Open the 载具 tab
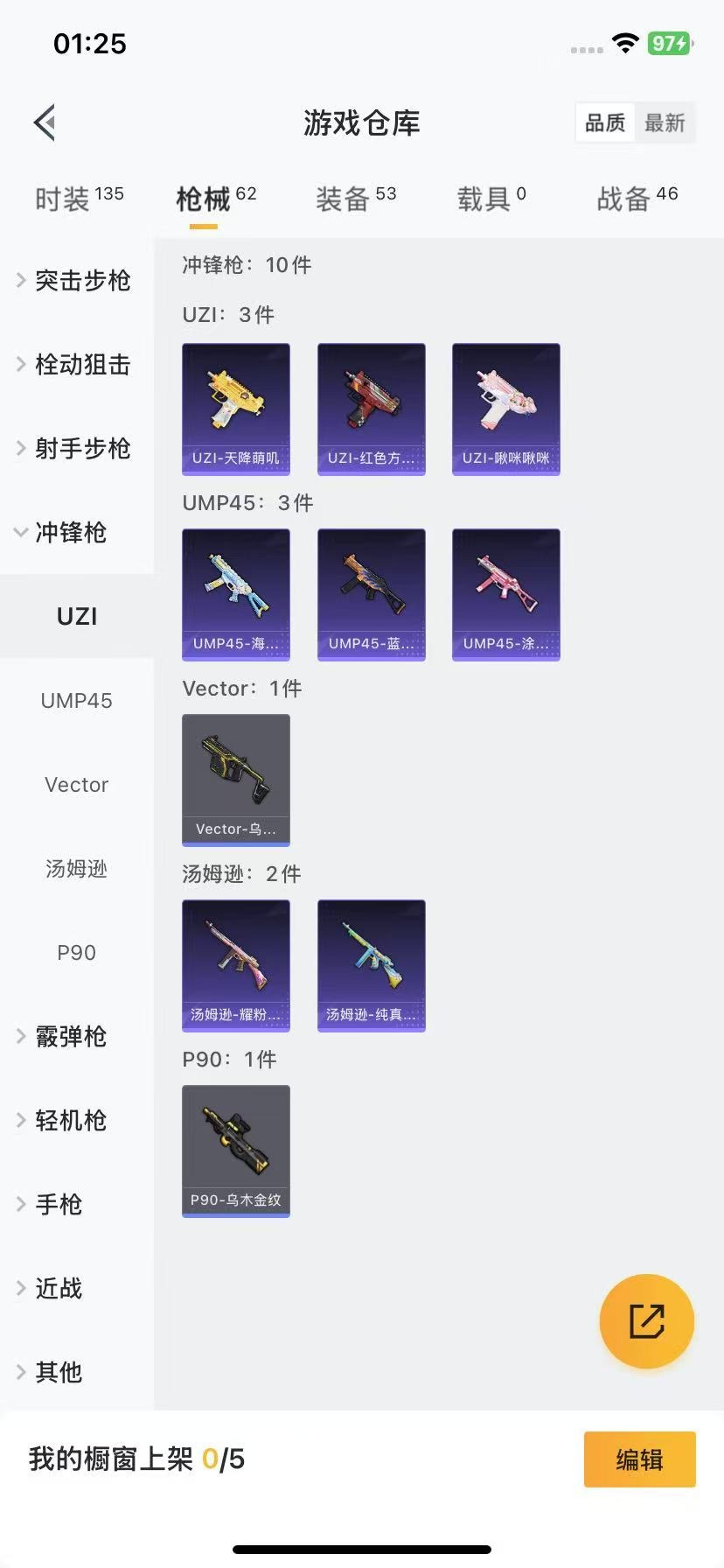Image resolution: width=724 pixels, height=1568 pixels. click(491, 199)
